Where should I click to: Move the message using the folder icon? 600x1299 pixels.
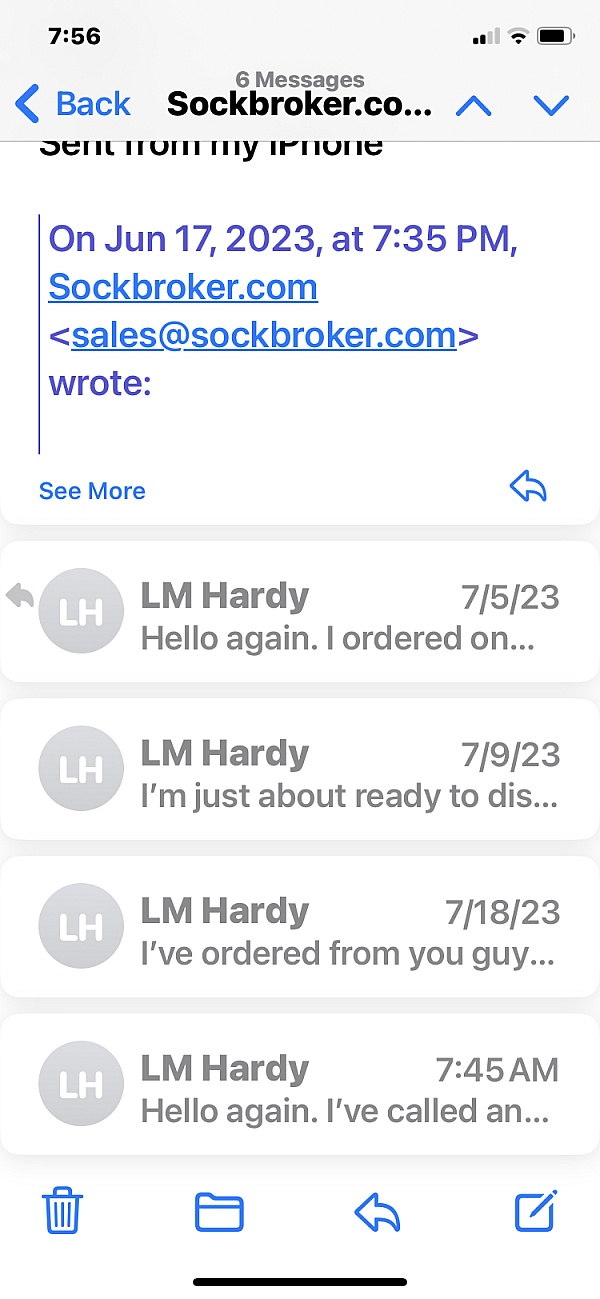[x=219, y=1212]
